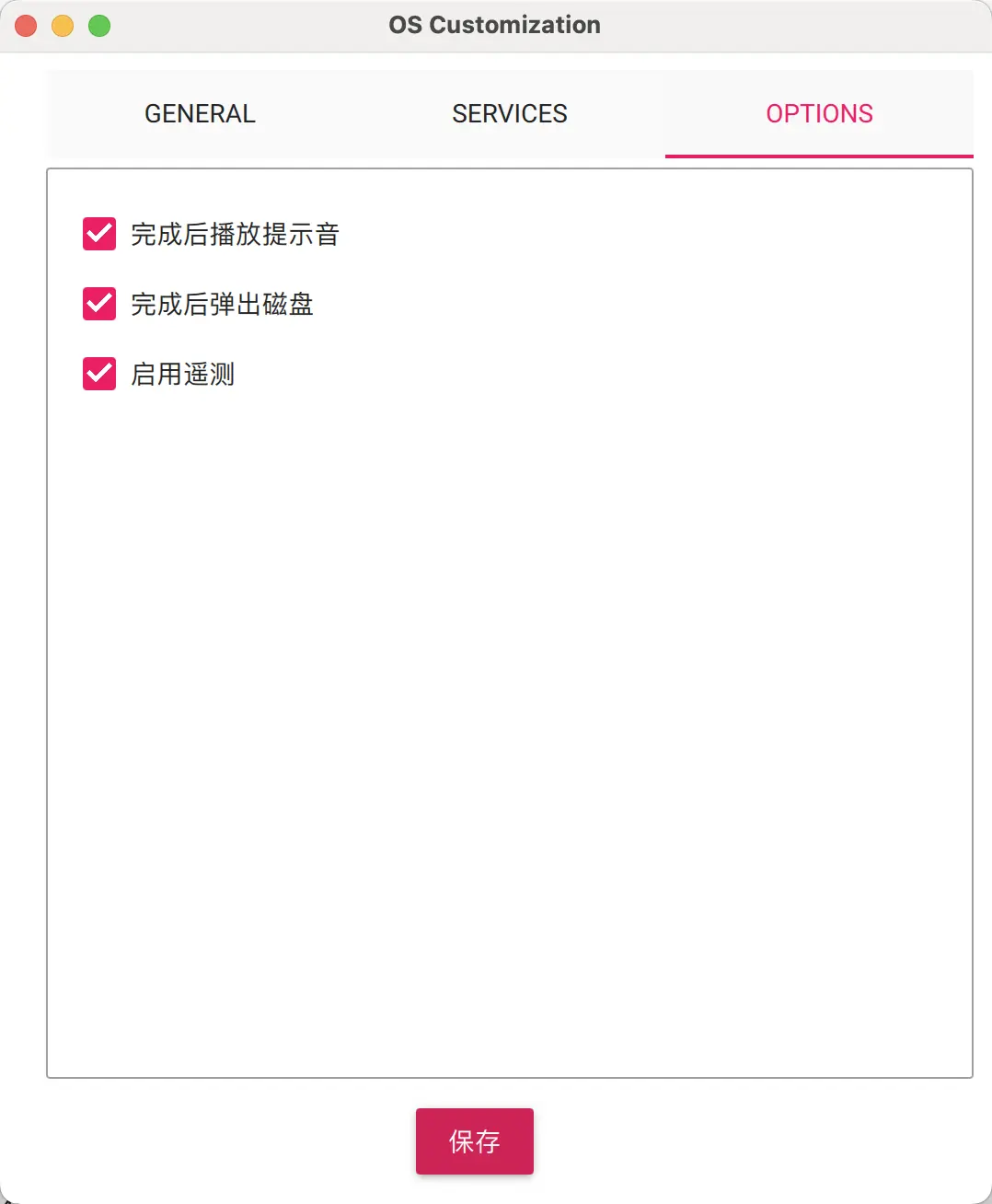Open the SERVICES tab

pyautogui.click(x=509, y=113)
